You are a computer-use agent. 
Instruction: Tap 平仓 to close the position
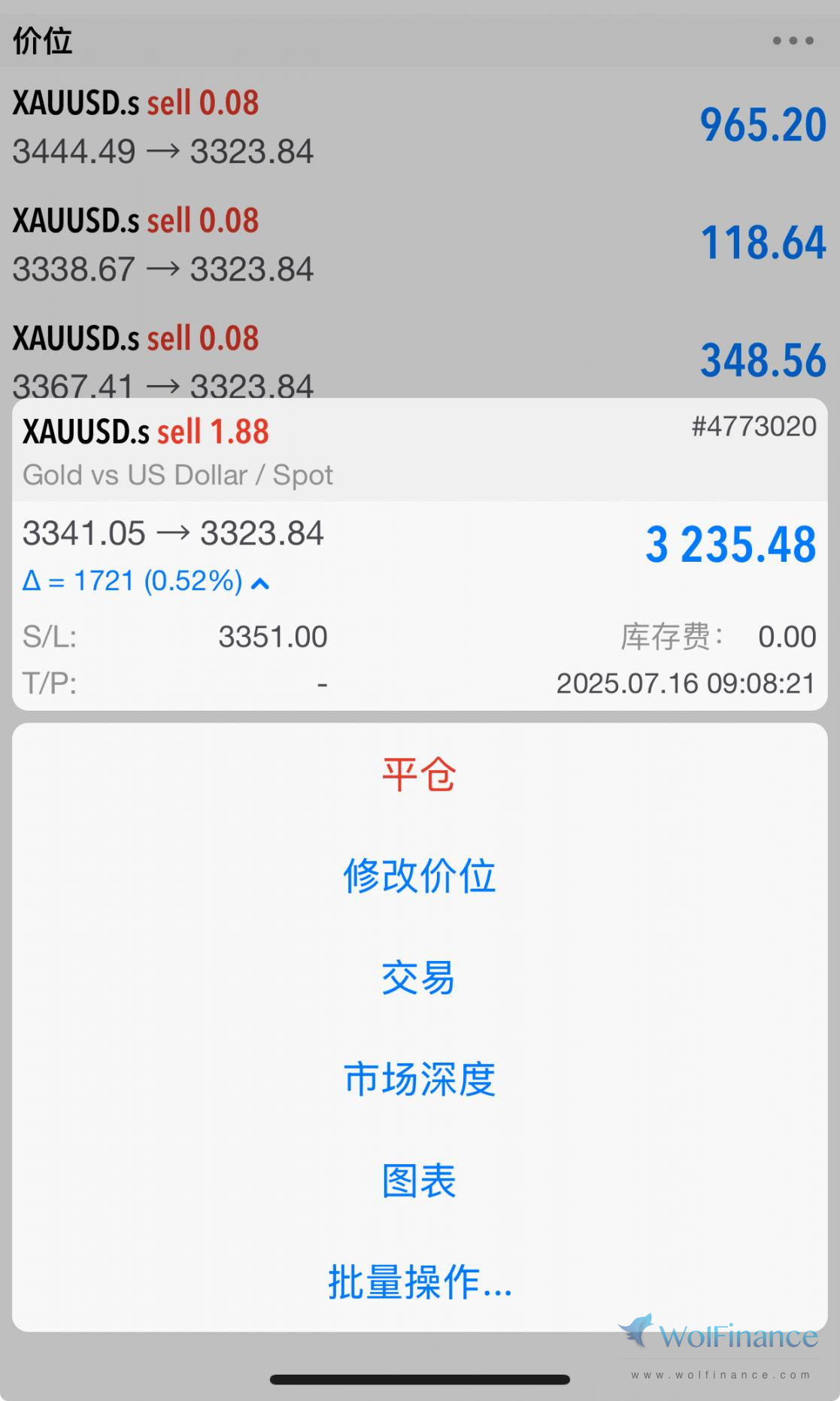[x=420, y=774]
